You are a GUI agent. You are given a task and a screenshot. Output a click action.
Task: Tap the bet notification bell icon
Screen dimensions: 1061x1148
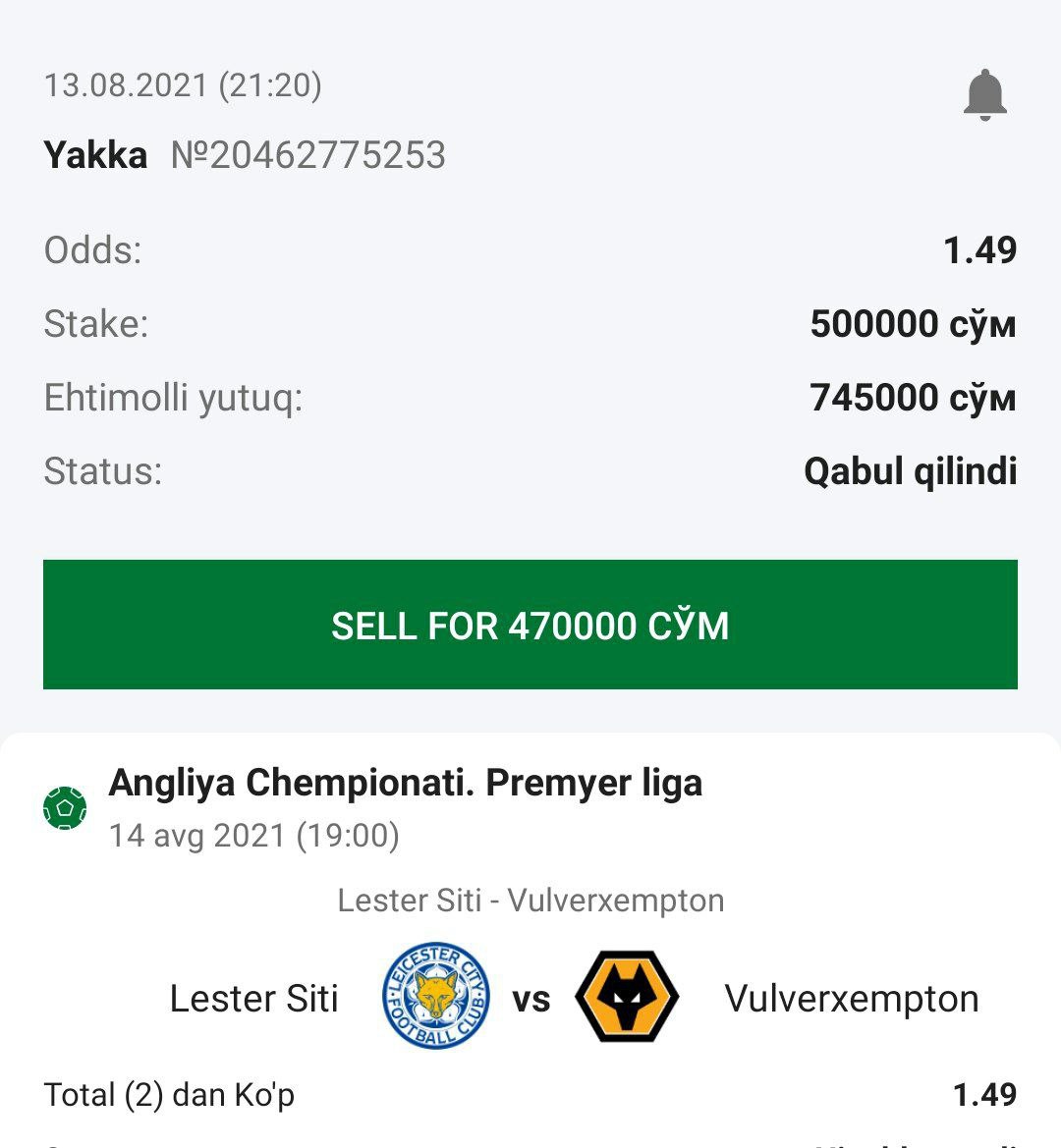[984, 95]
